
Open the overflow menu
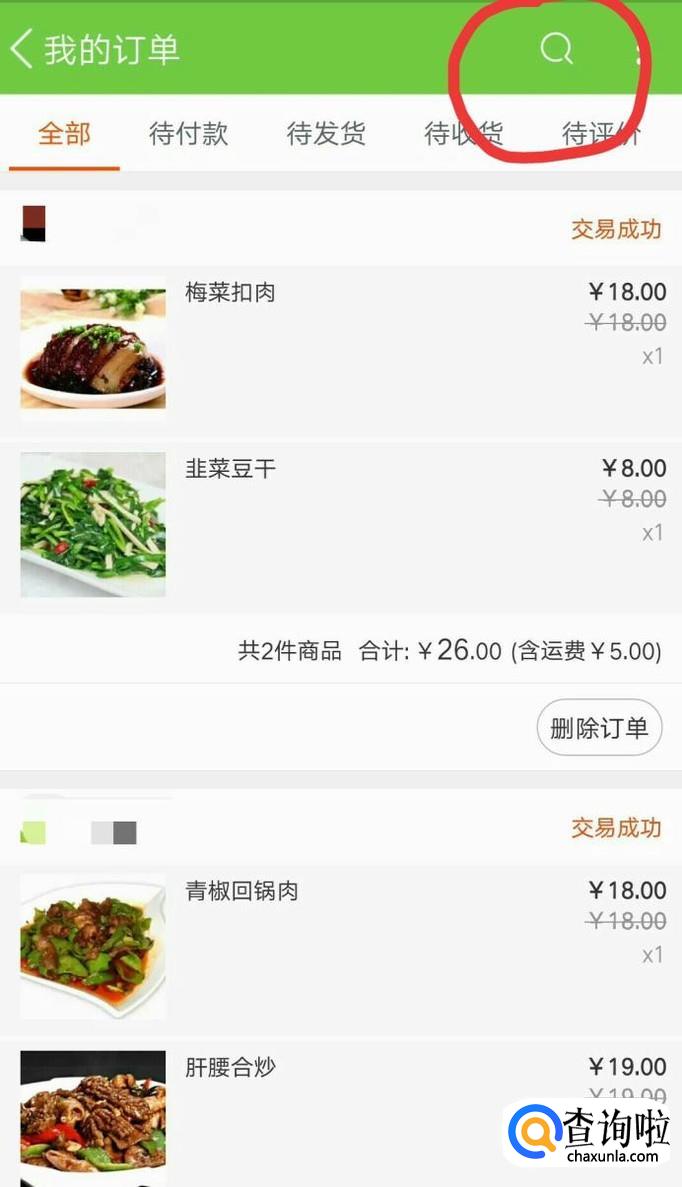[640, 50]
